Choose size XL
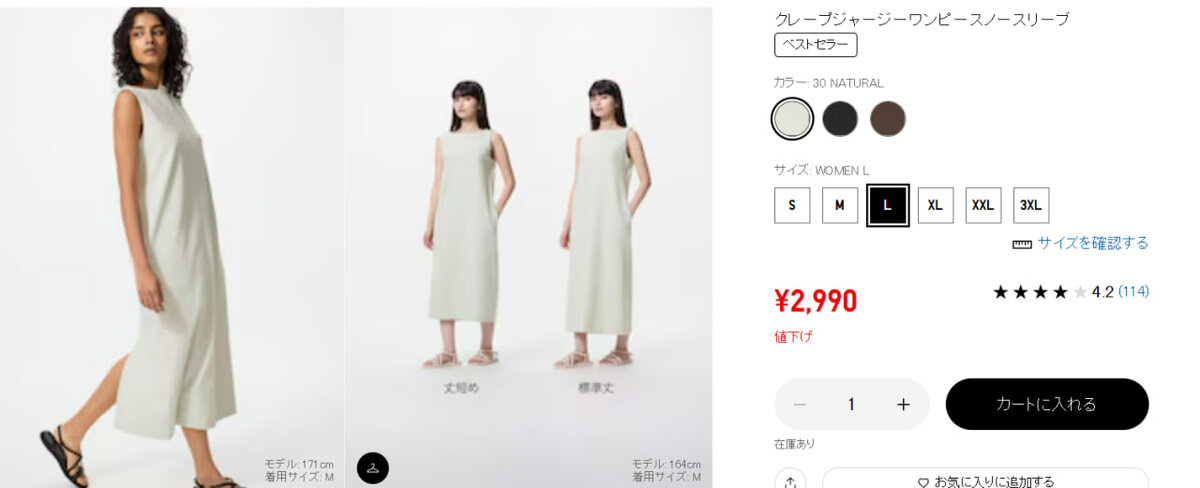 click(935, 205)
